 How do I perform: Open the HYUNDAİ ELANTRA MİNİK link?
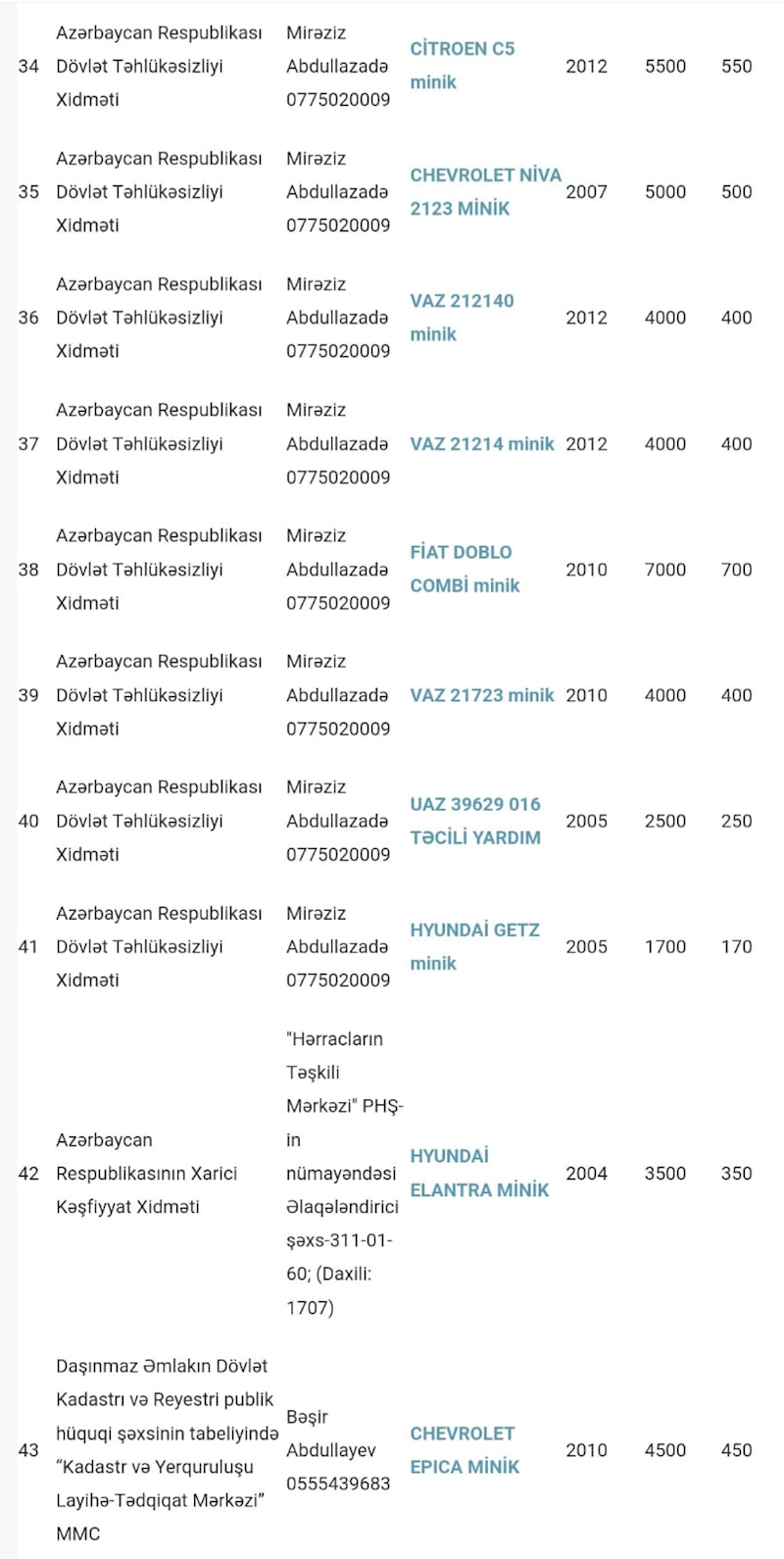[x=479, y=1173]
